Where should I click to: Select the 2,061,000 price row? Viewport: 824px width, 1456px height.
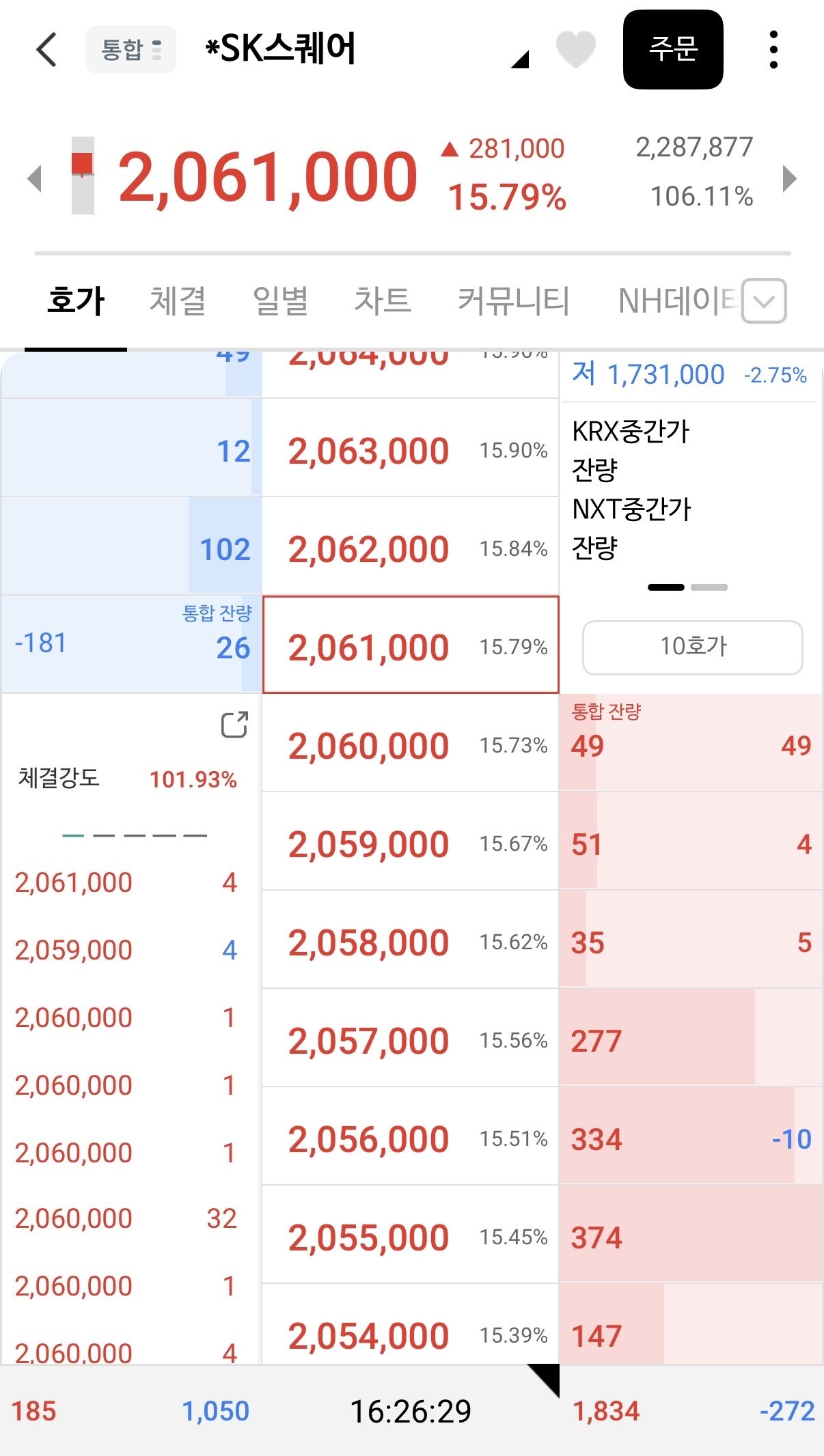click(x=411, y=645)
